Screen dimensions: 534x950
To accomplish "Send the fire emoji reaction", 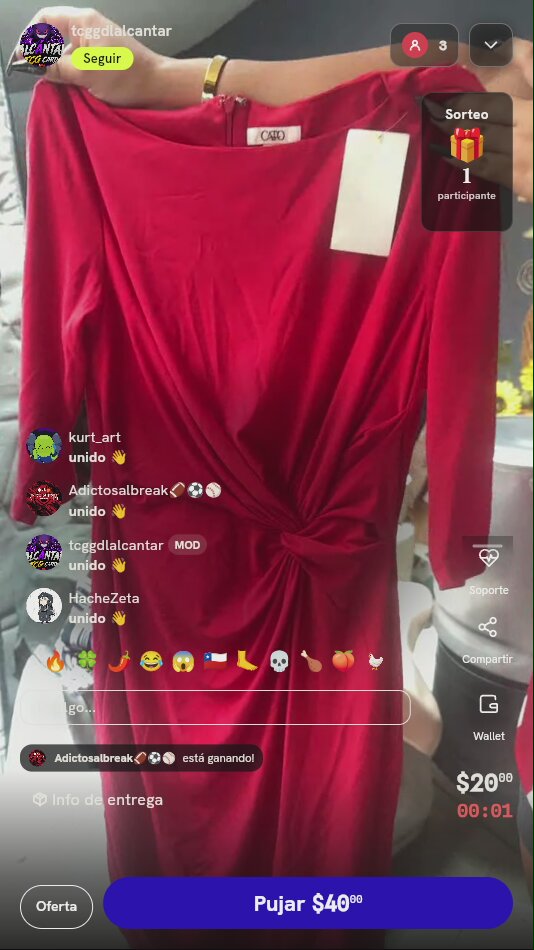I will (x=55, y=662).
